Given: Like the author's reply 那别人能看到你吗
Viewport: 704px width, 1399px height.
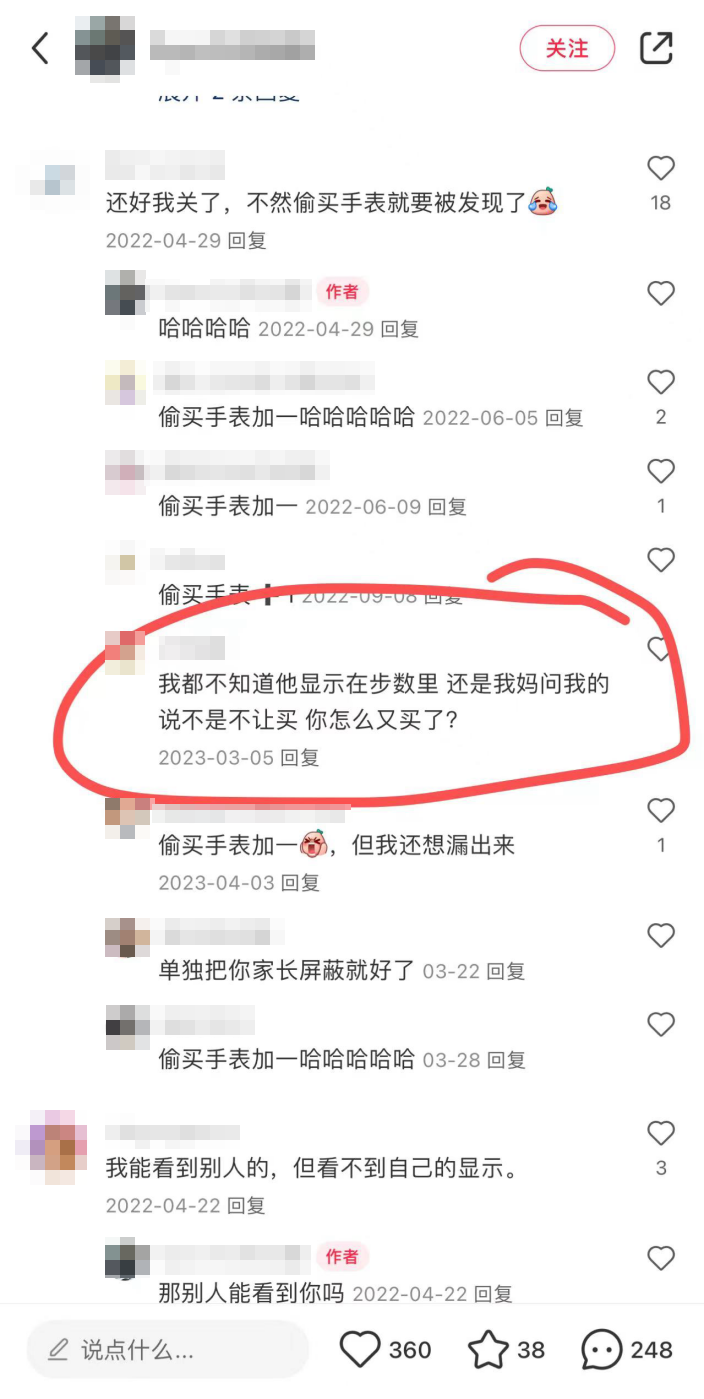Looking at the screenshot, I should pos(661,1258).
